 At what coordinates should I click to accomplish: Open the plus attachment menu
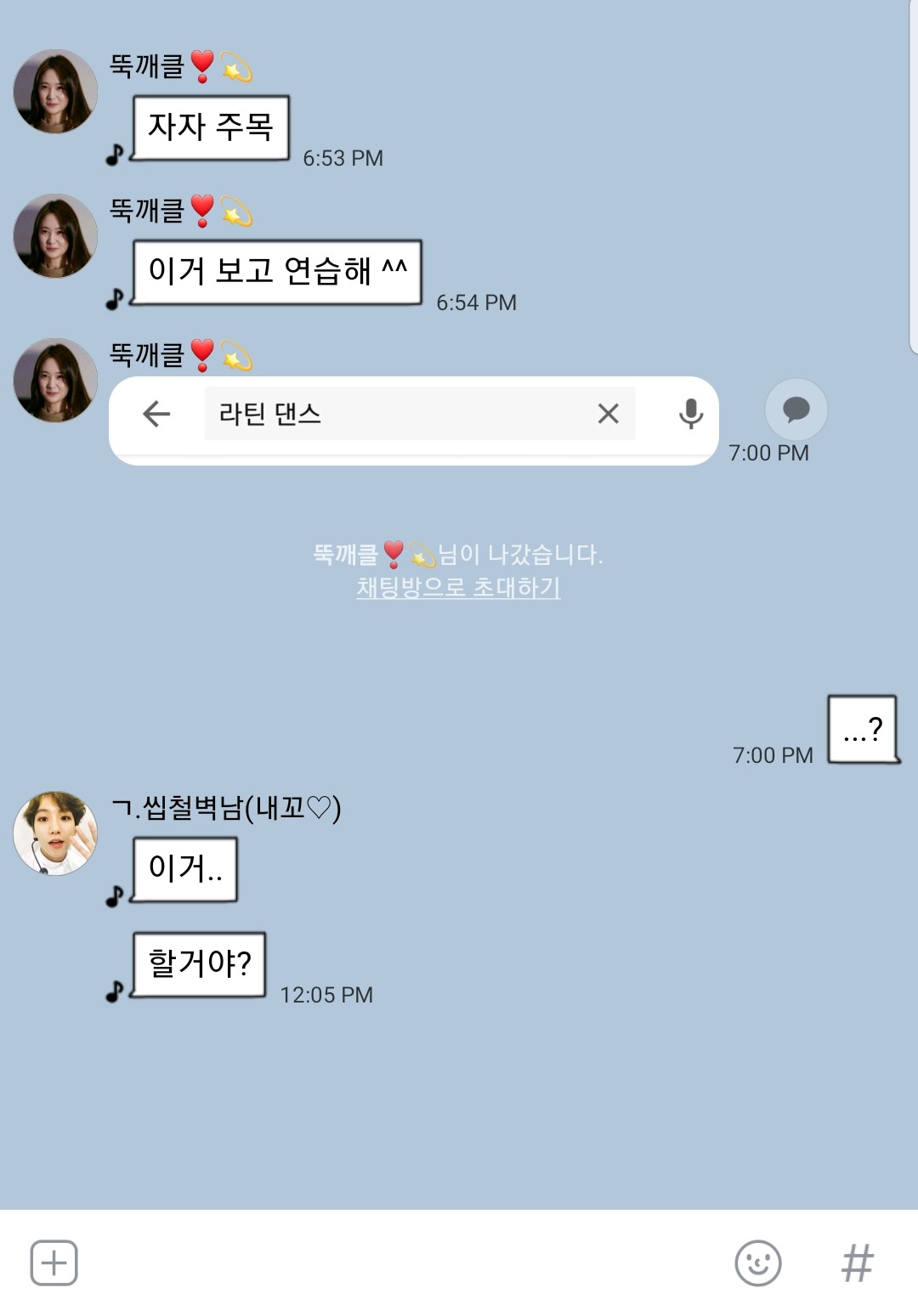54,1262
